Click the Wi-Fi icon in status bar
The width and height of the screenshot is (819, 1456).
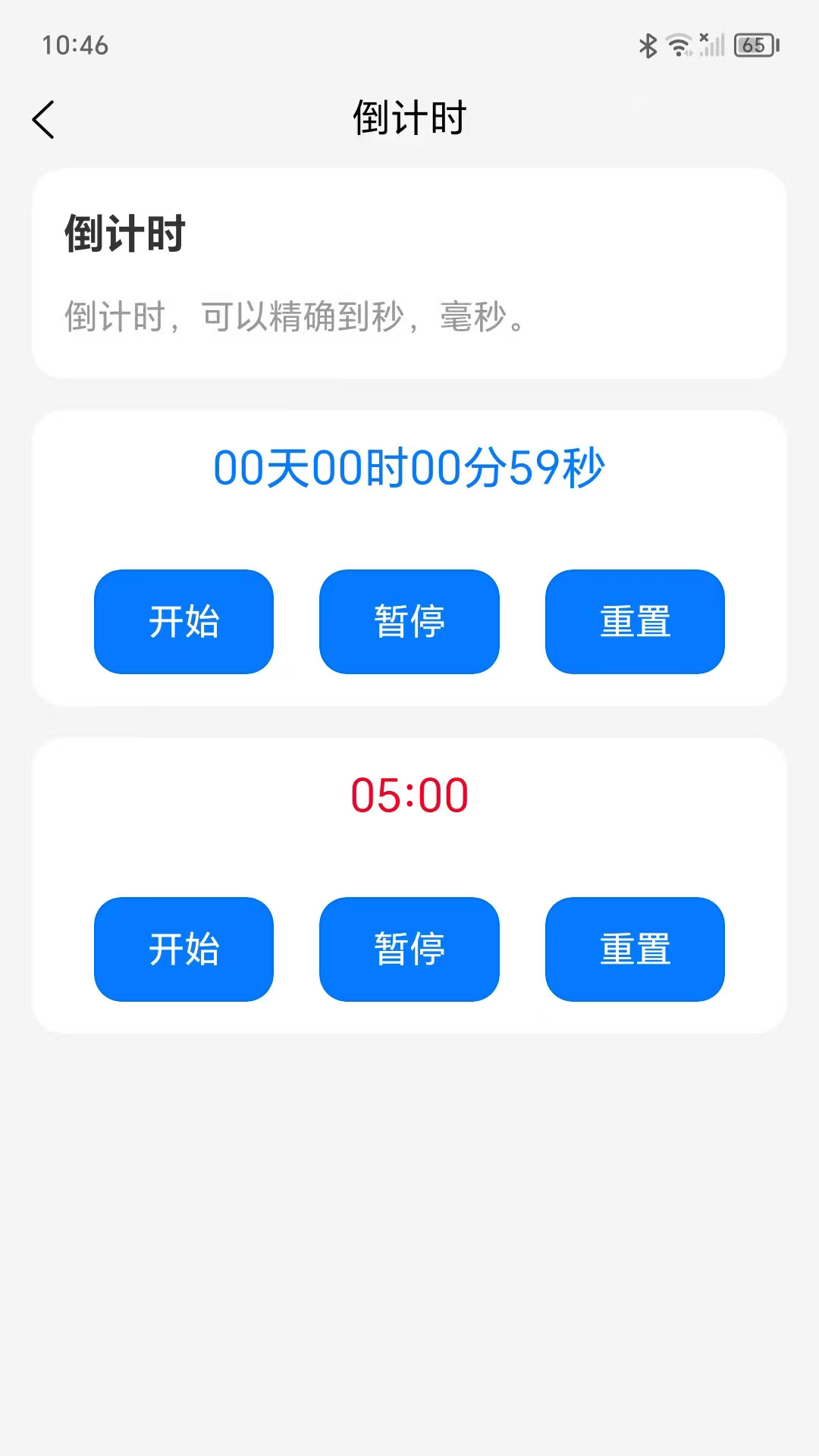(679, 45)
